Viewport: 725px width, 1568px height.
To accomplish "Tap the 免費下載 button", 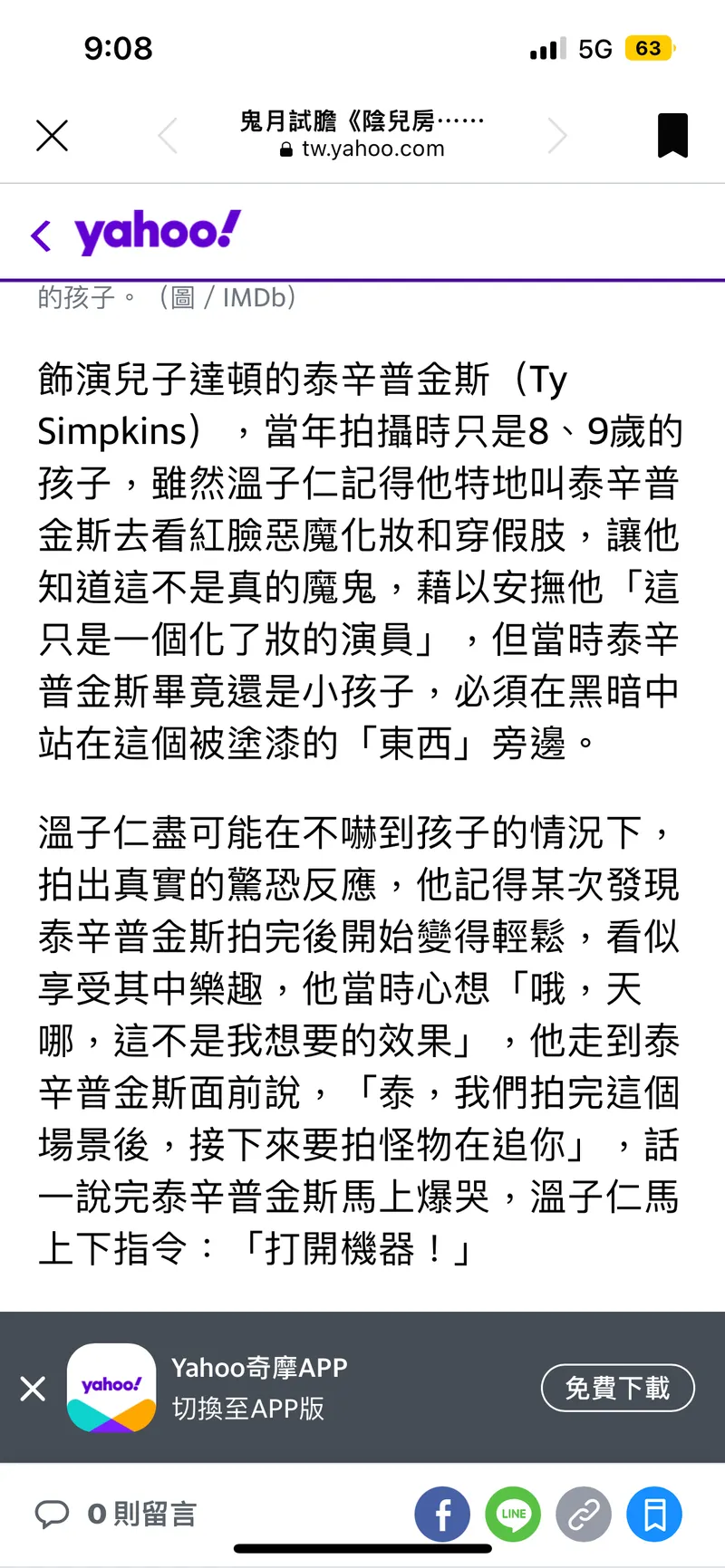I will point(617,1388).
